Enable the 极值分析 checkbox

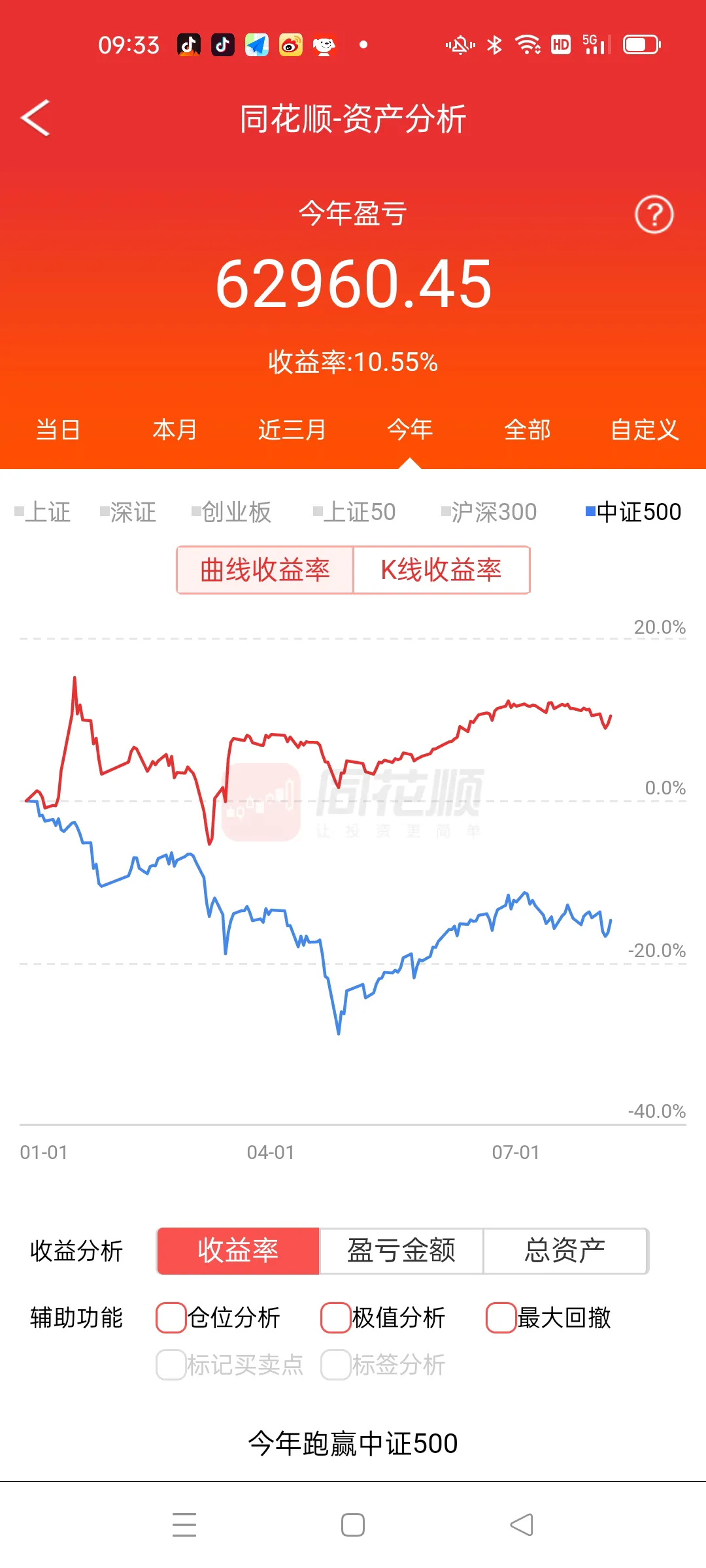point(336,1317)
